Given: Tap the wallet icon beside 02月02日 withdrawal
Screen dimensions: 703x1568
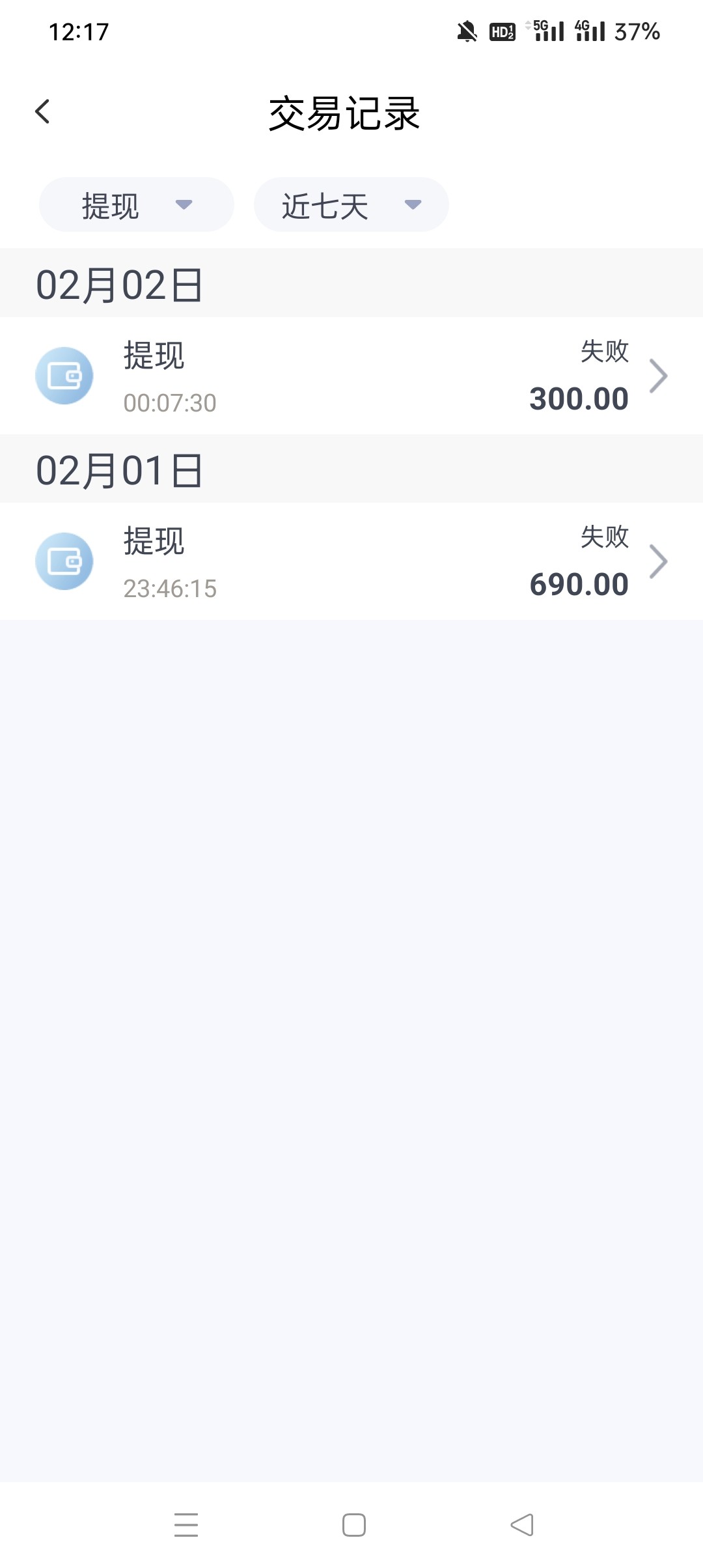Looking at the screenshot, I should (x=64, y=376).
